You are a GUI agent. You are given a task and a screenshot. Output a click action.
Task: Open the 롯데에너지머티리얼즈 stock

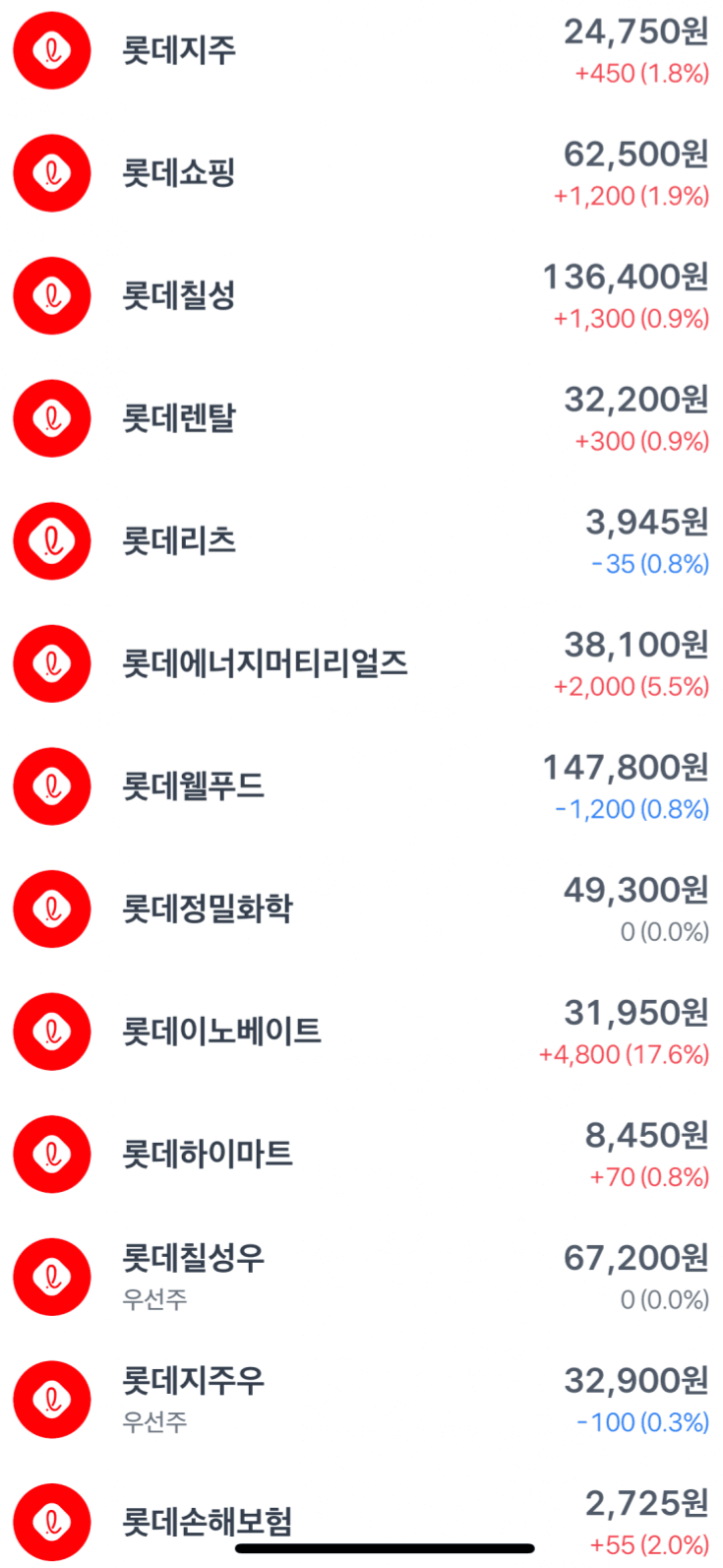point(264,663)
